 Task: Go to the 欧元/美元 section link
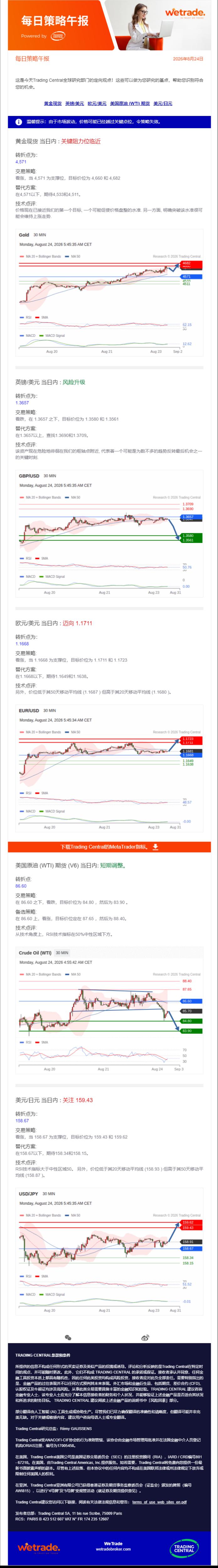(x=97, y=103)
